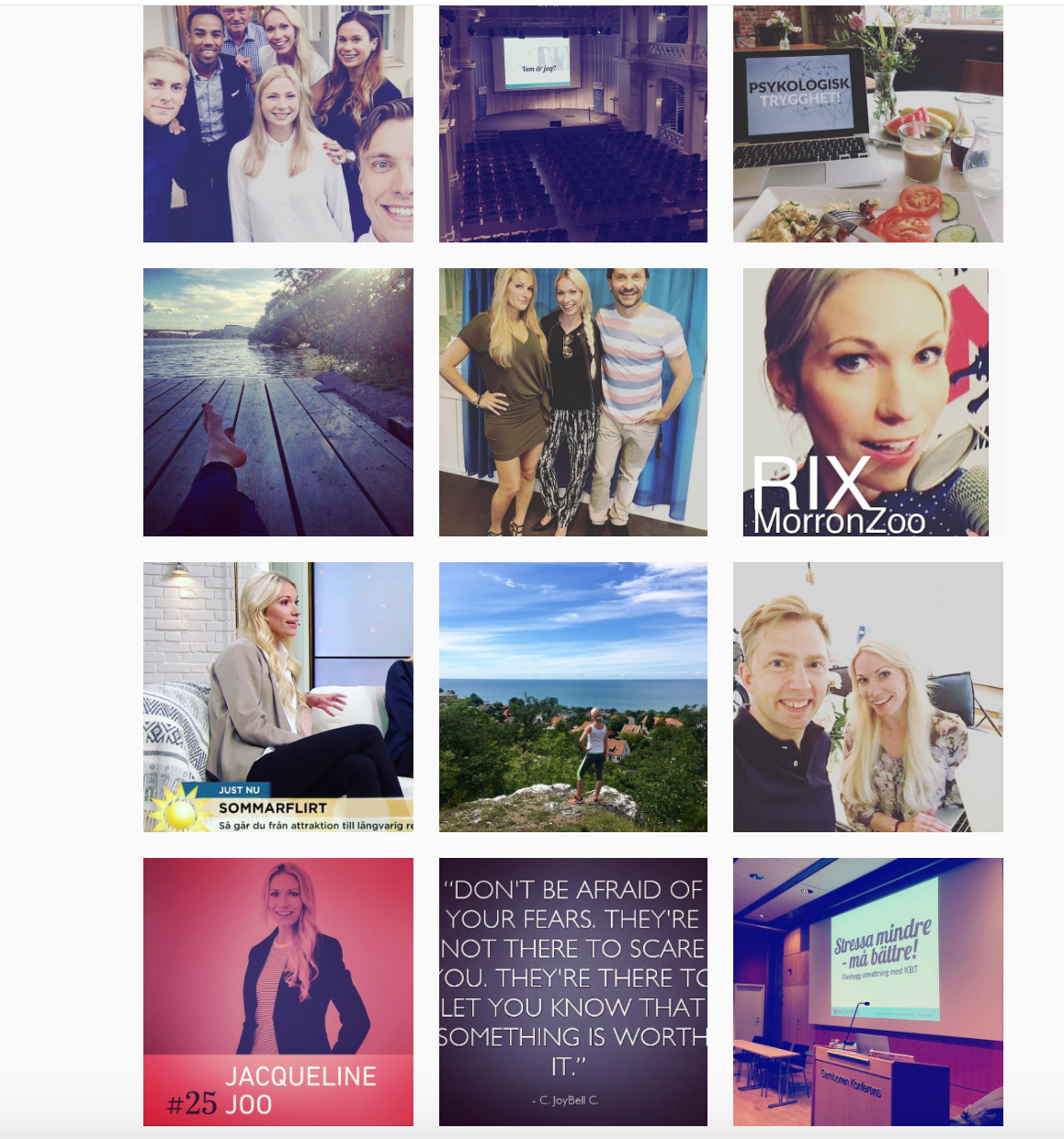1064x1139 pixels.
Task: Open the Stressa mindre må bättre slide post
Action: pos(867,991)
